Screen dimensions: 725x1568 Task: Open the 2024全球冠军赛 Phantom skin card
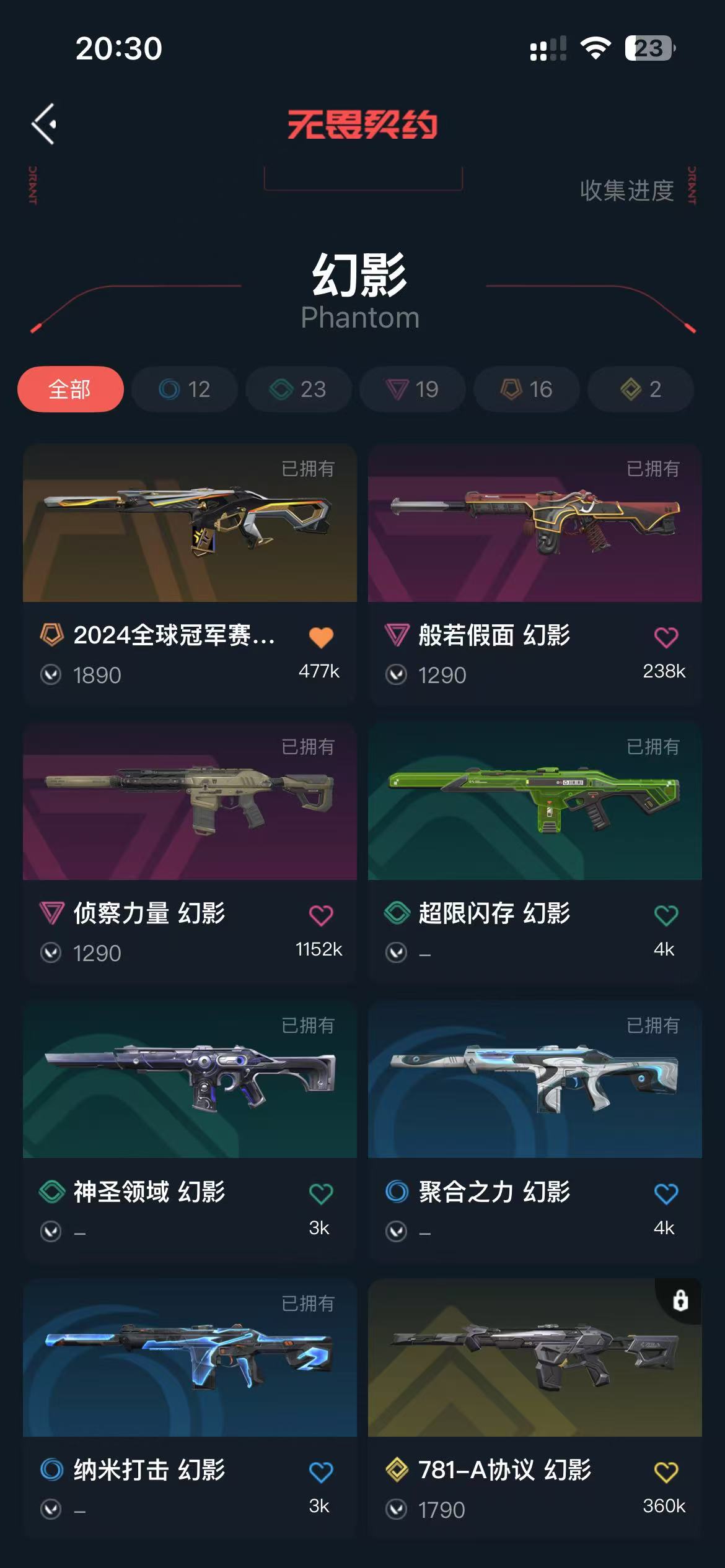pyautogui.click(x=190, y=523)
